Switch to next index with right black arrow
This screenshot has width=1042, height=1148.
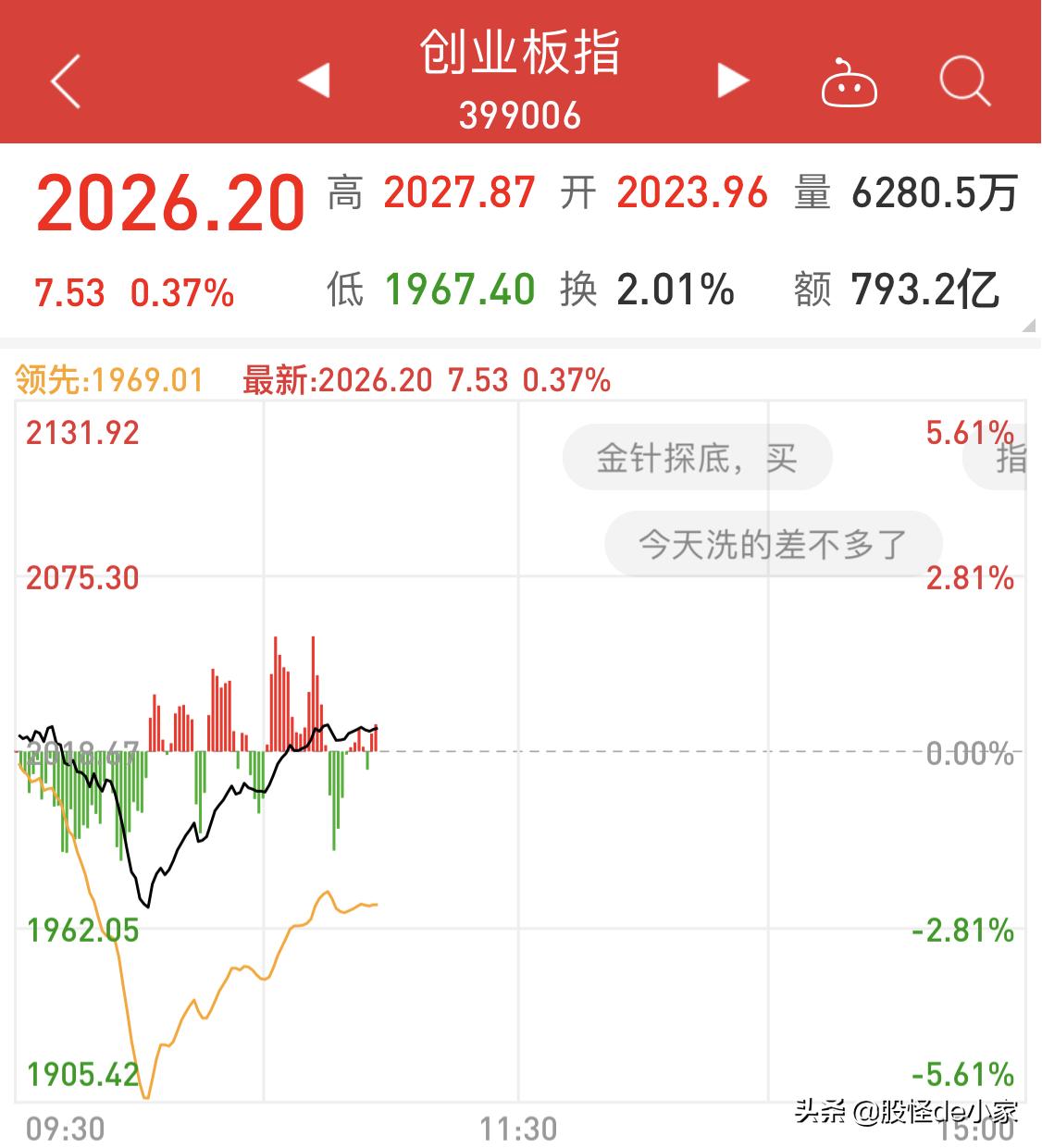pyautogui.click(x=730, y=81)
